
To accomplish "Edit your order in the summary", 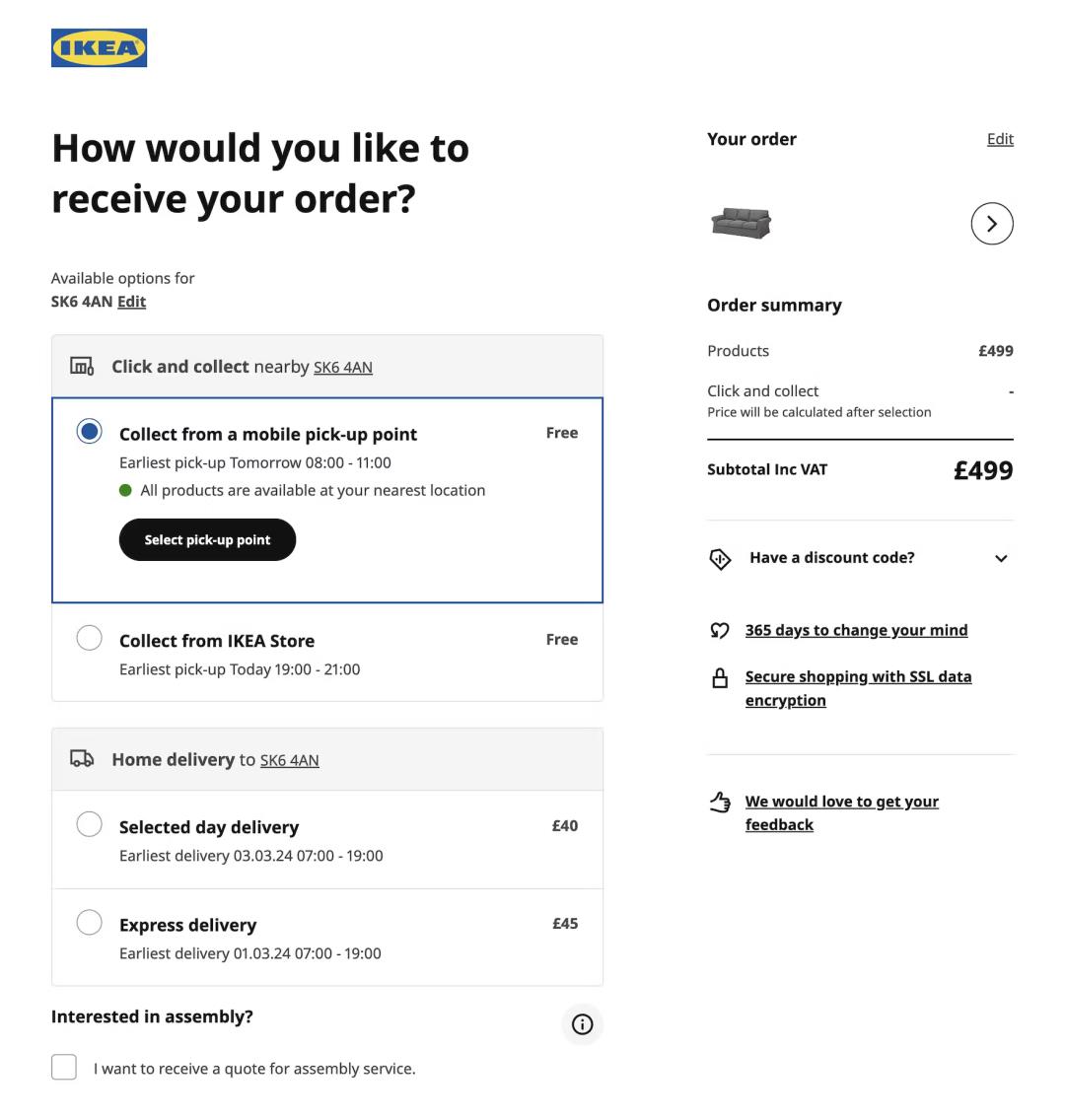I will (x=1000, y=139).
